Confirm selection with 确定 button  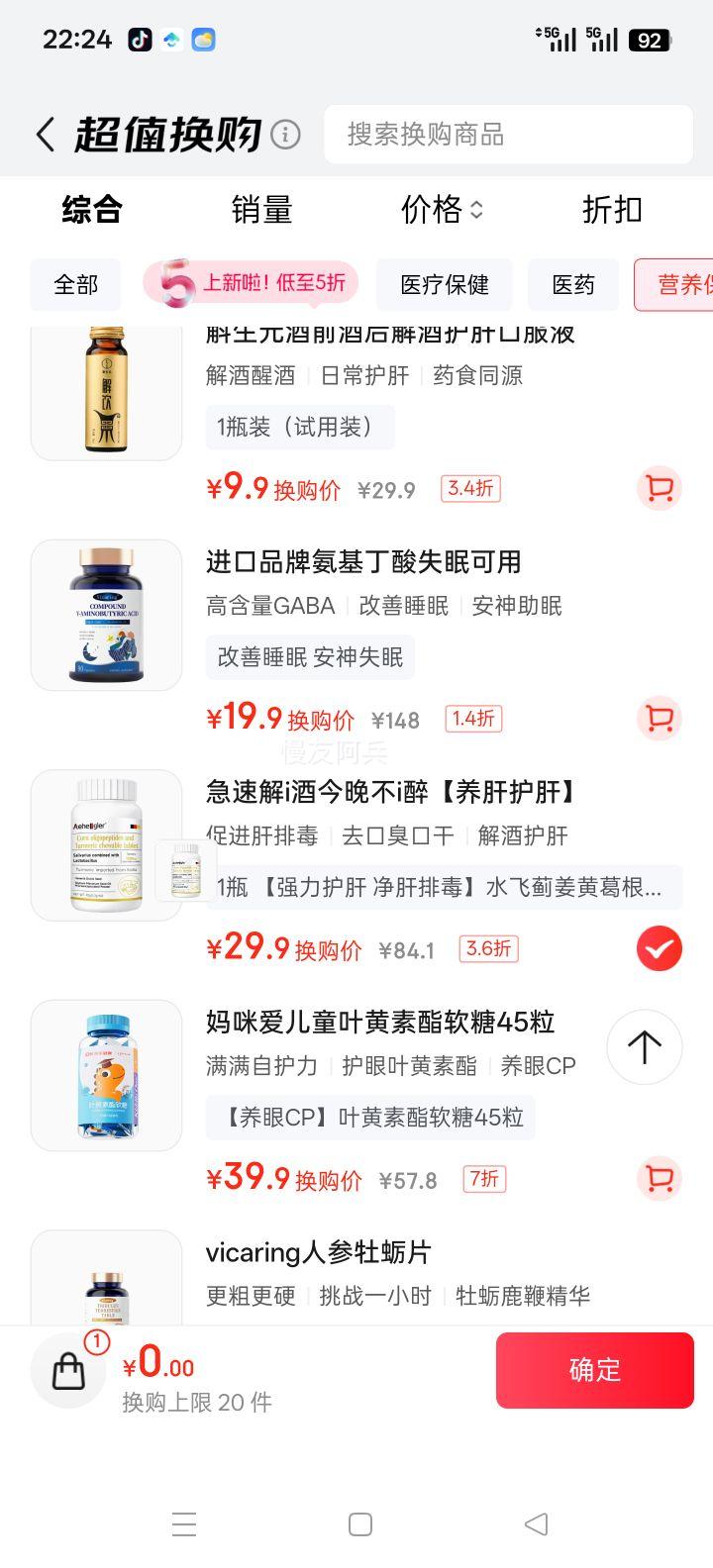coord(594,1370)
